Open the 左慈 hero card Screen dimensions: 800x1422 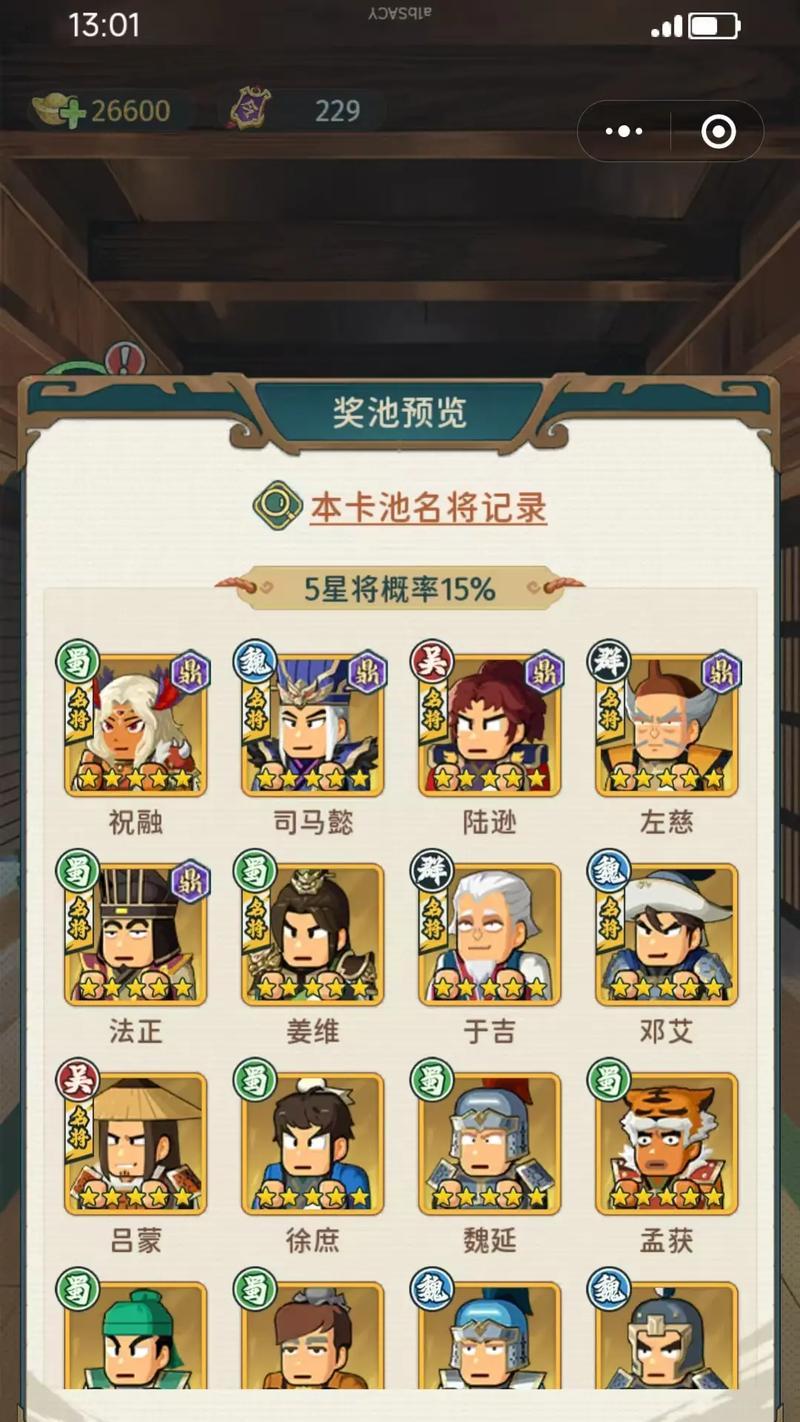pyautogui.click(x=666, y=727)
